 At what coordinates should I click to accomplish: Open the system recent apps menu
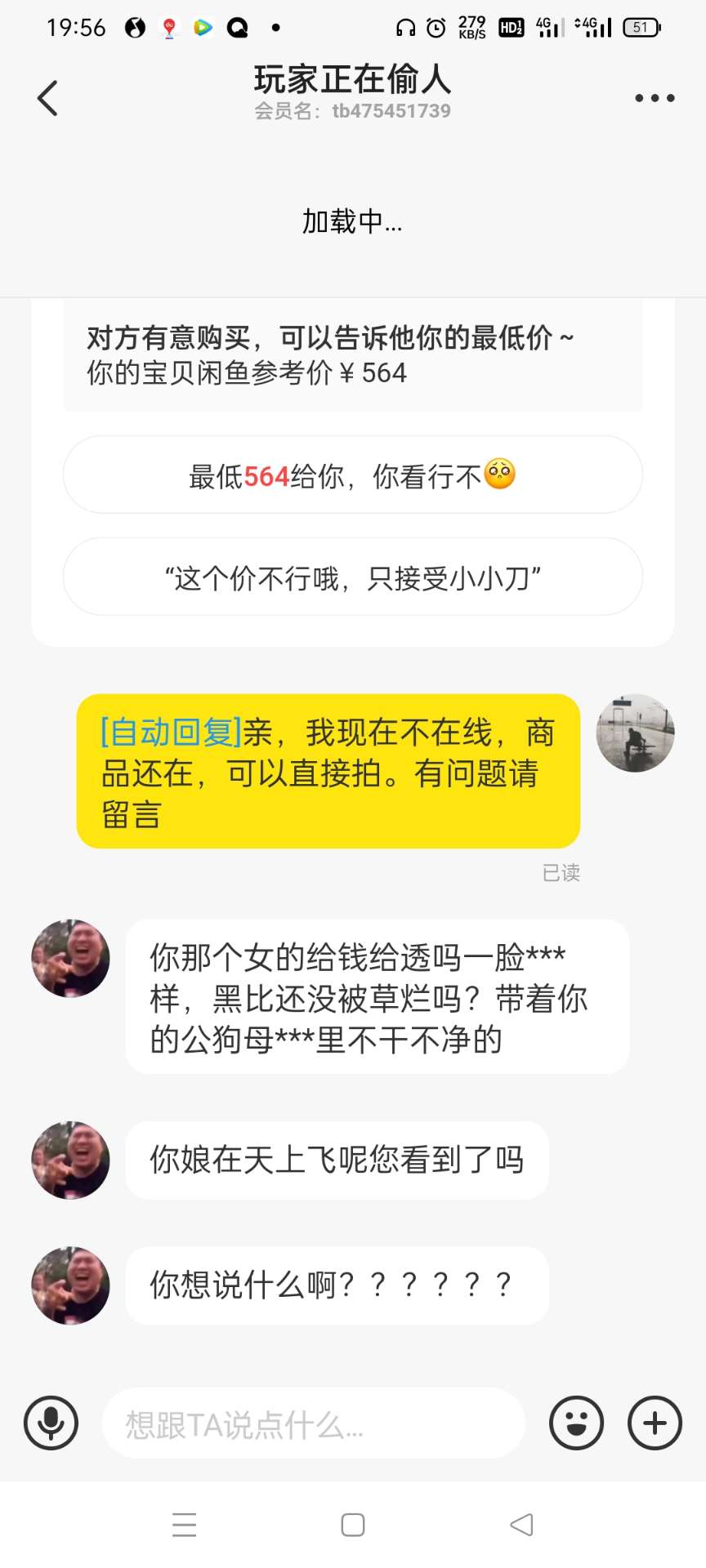click(185, 1525)
